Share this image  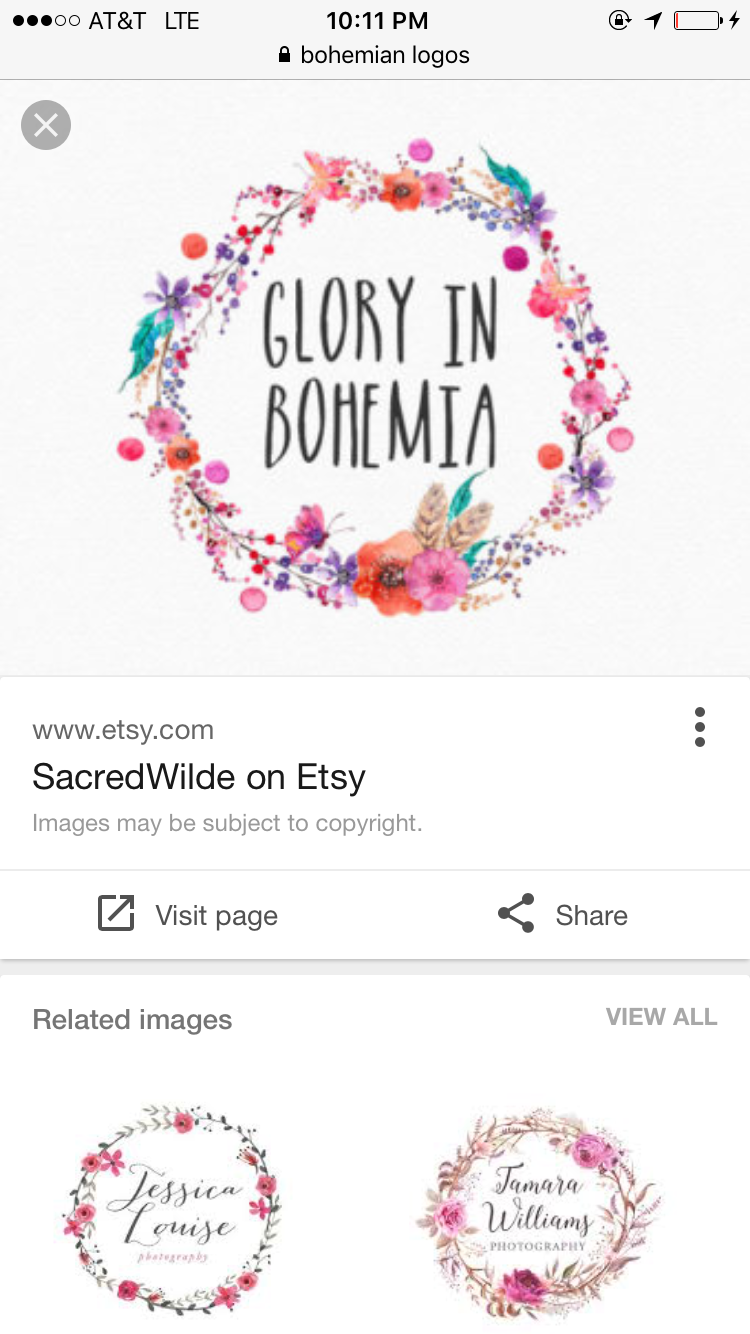pyautogui.click(x=563, y=915)
